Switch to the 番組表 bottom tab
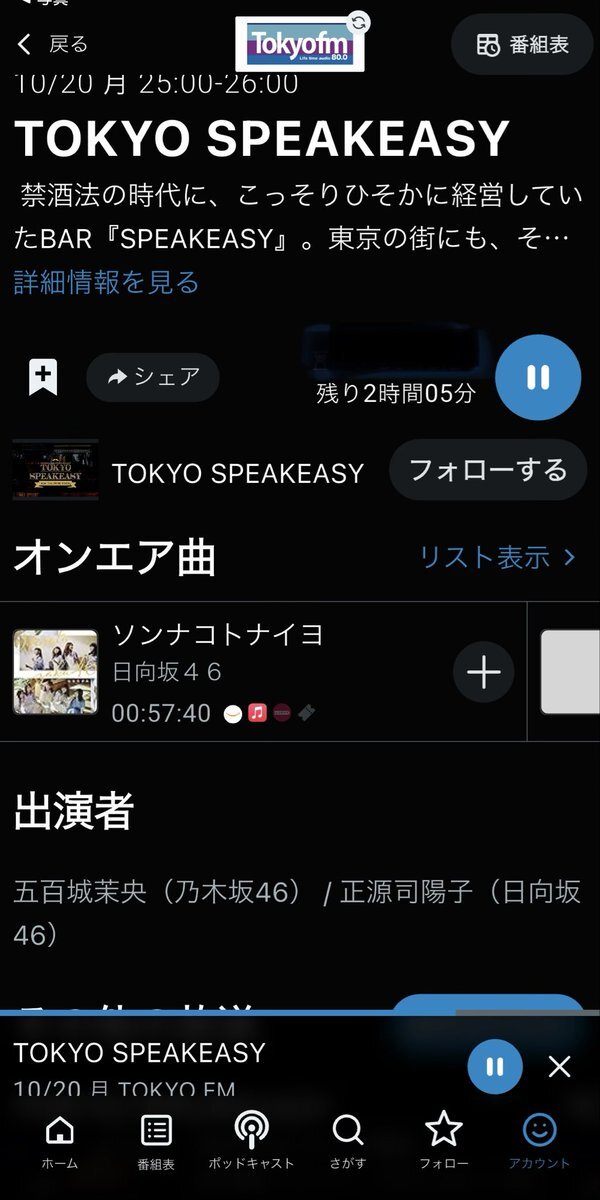Viewport: 600px width, 1200px height. [156, 1141]
